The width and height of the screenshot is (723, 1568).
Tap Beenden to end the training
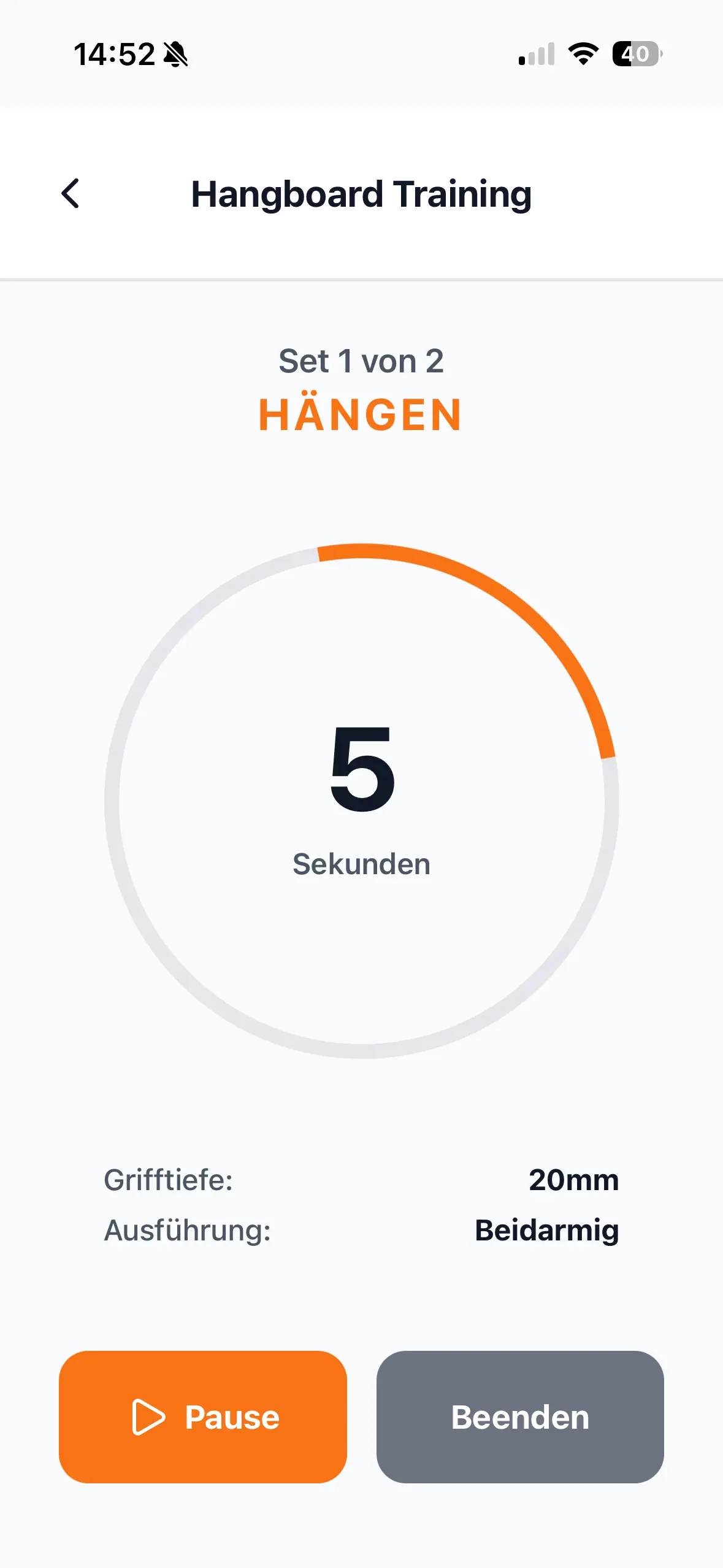click(520, 1416)
